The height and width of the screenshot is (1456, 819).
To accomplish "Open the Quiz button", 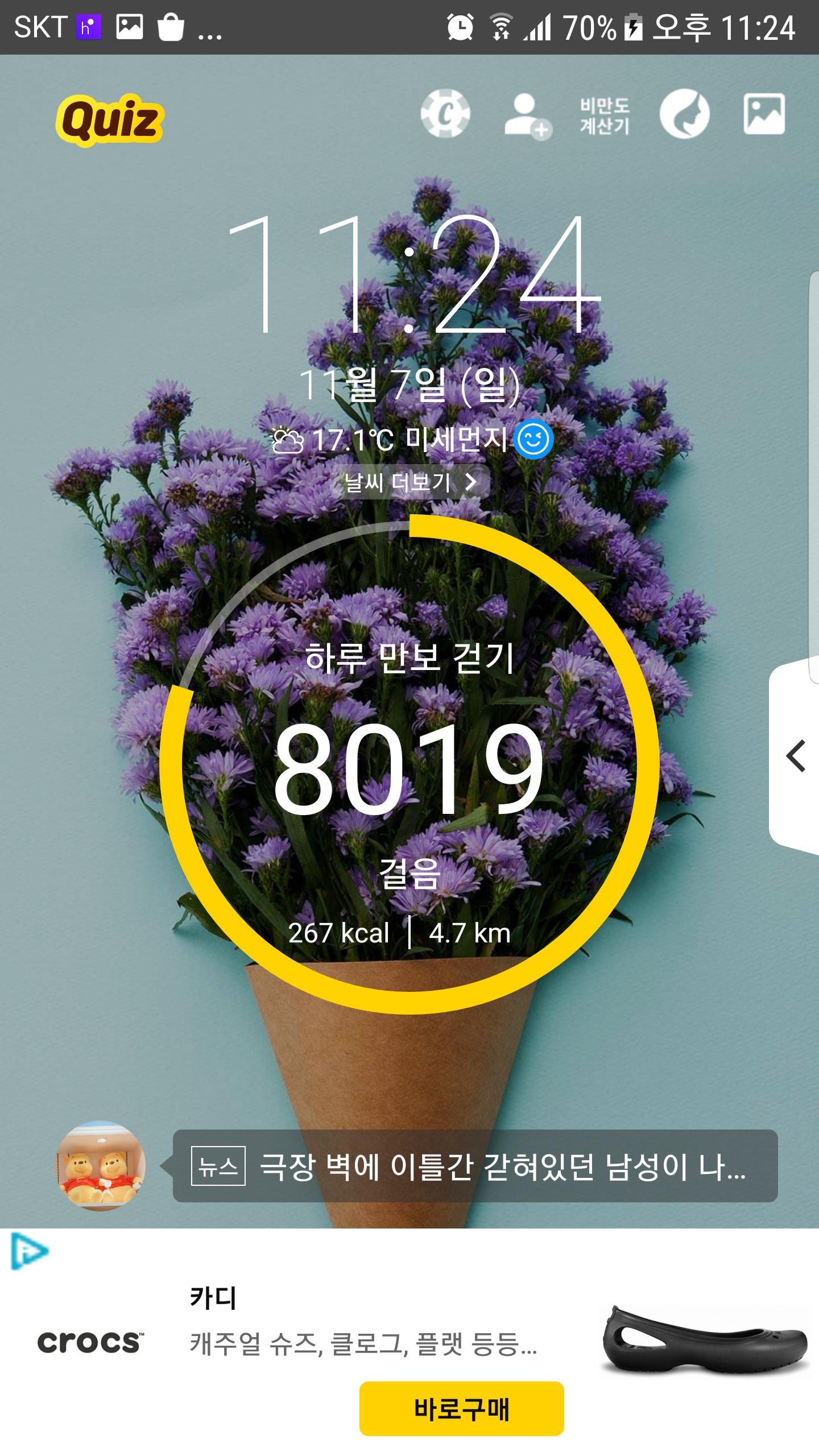I will click(x=110, y=119).
